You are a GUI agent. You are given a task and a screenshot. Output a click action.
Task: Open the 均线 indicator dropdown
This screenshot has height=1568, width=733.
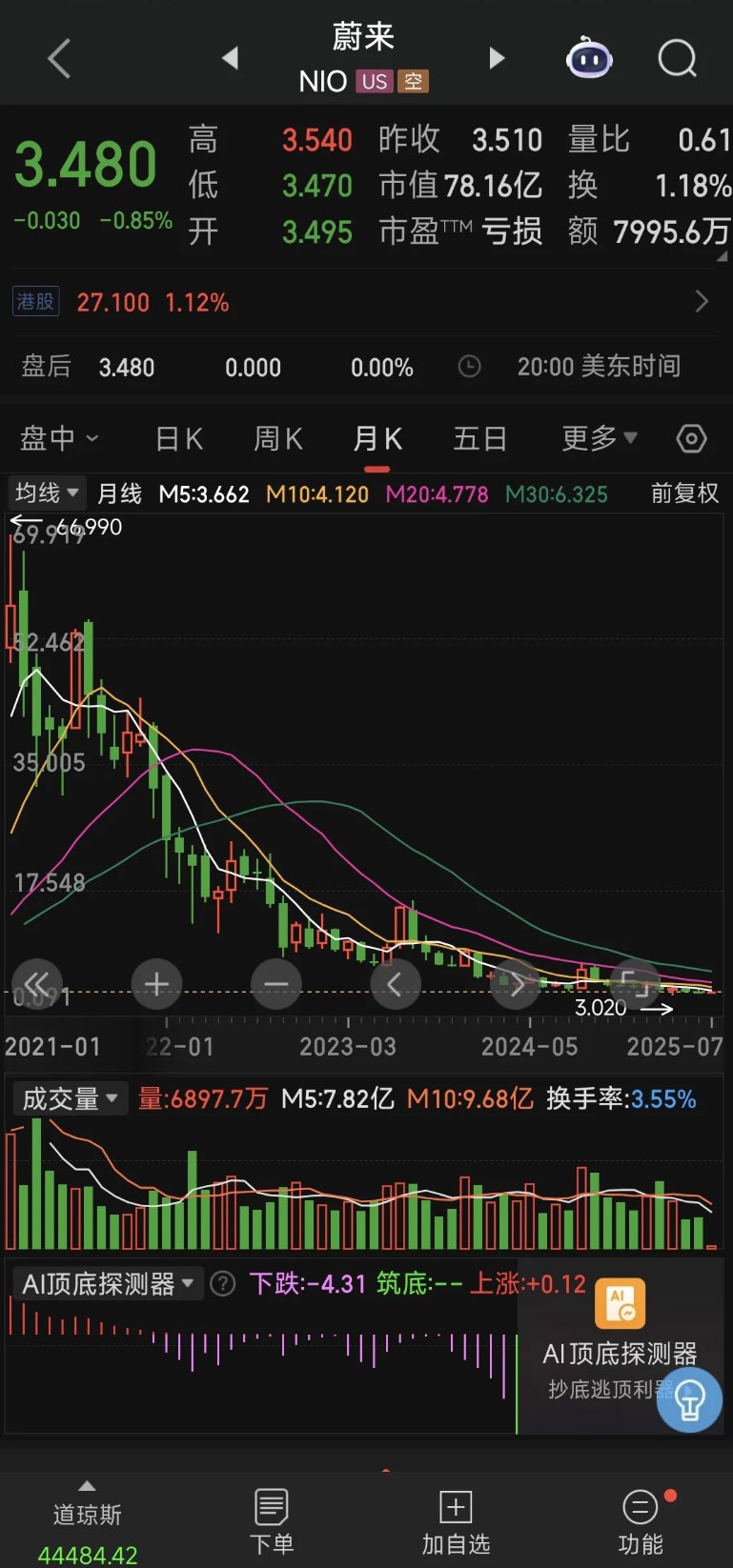(x=46, y=493)
